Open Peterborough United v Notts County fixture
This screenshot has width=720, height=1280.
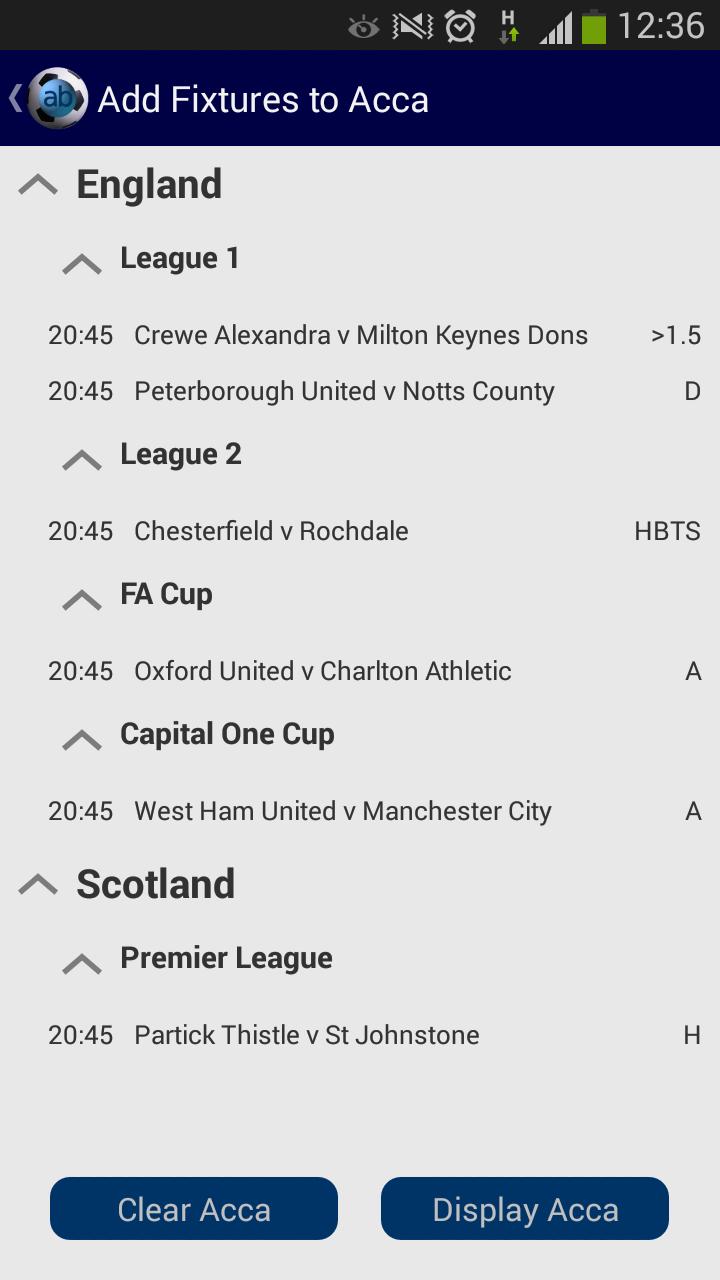tap(344, 391)
